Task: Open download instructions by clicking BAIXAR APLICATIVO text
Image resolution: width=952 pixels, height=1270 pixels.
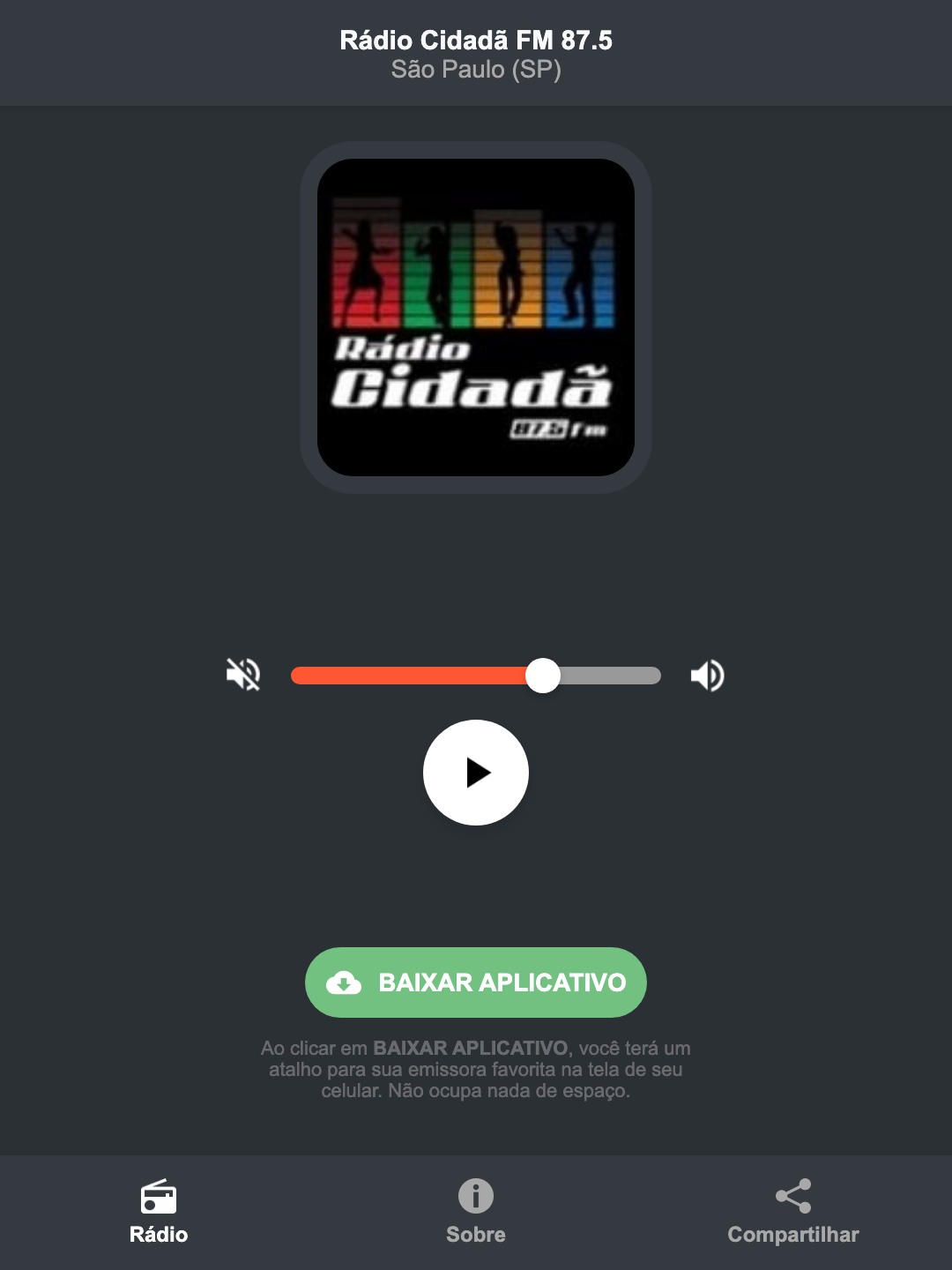Action: click(x=501, y=982)
